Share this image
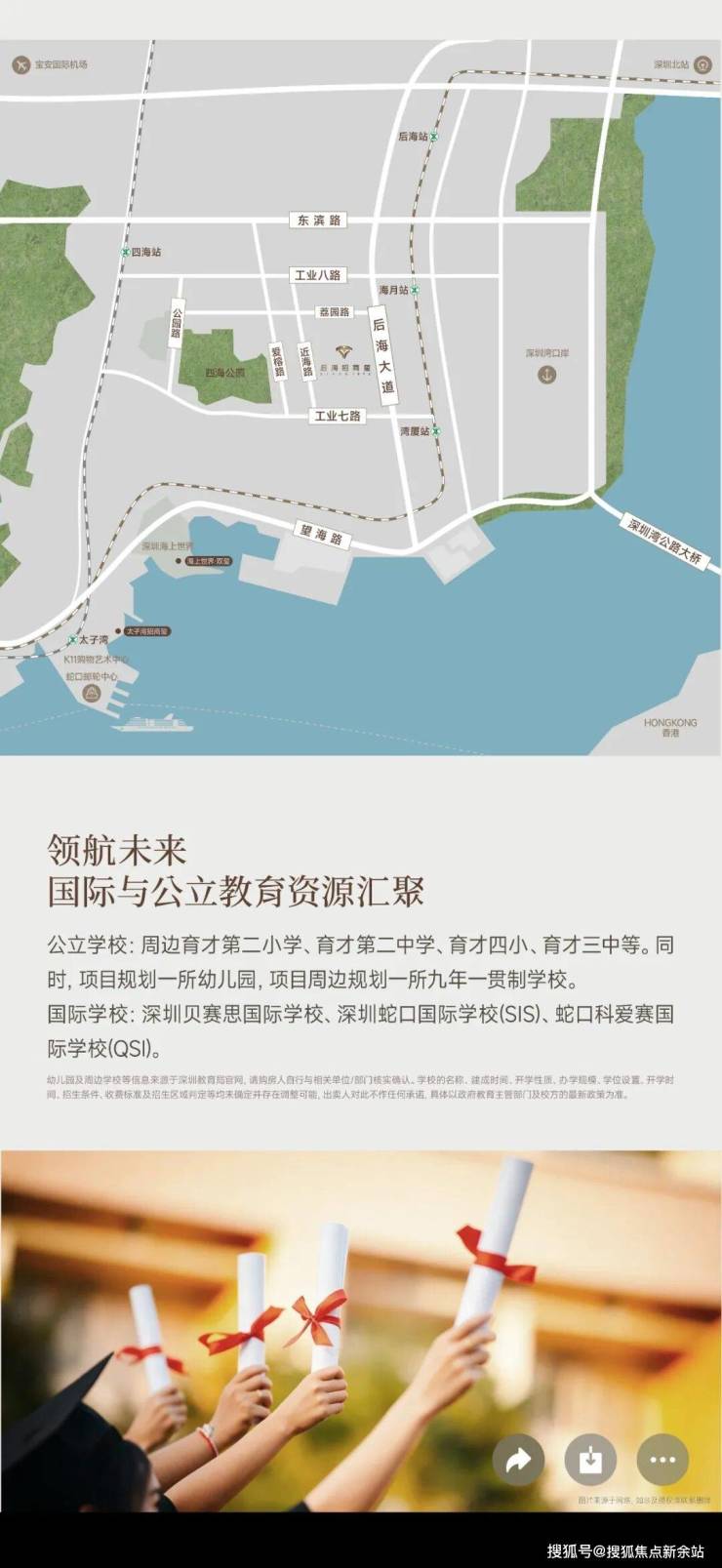Viewport: 722px width, 1568px height. pyautogui.click(x=518, y=1460)
